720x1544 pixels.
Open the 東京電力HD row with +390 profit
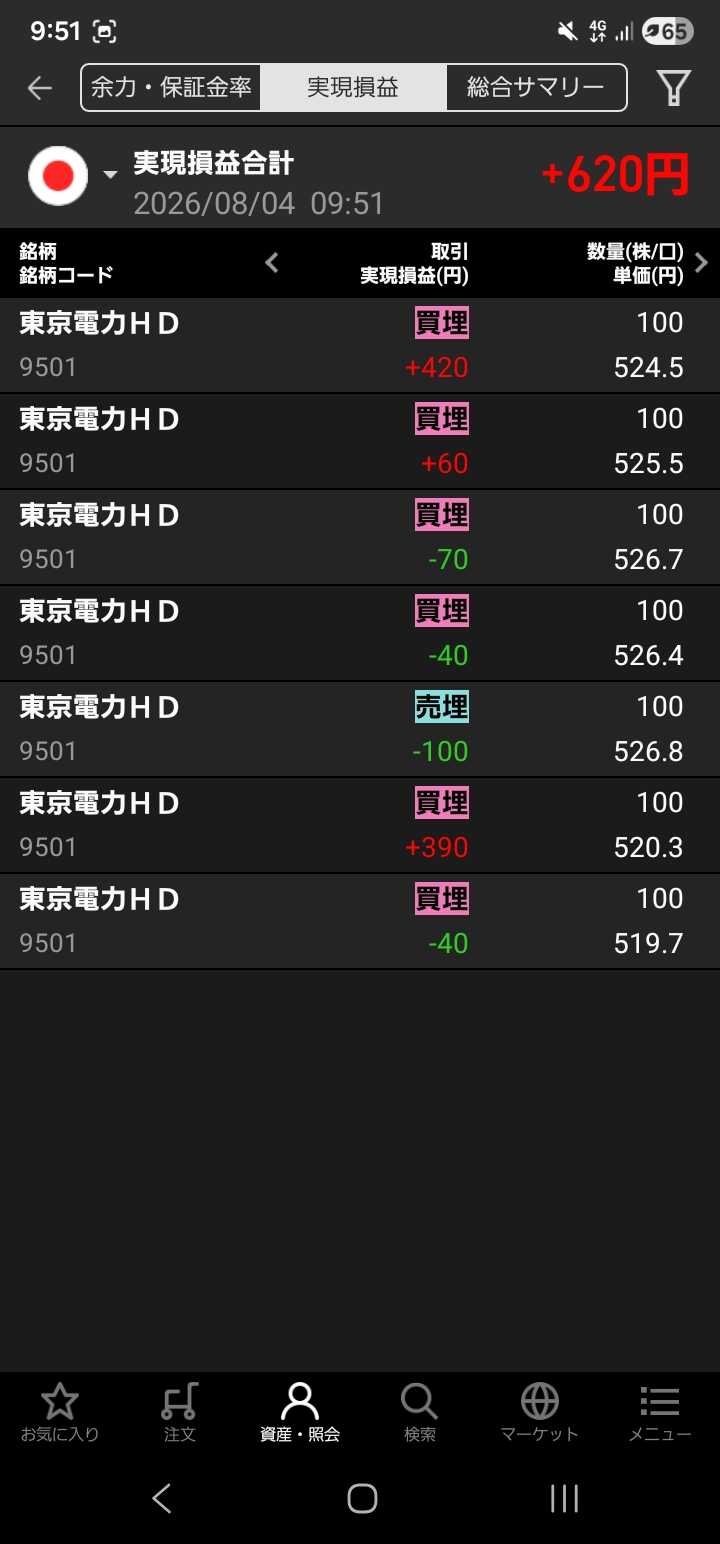click(360, 825)
